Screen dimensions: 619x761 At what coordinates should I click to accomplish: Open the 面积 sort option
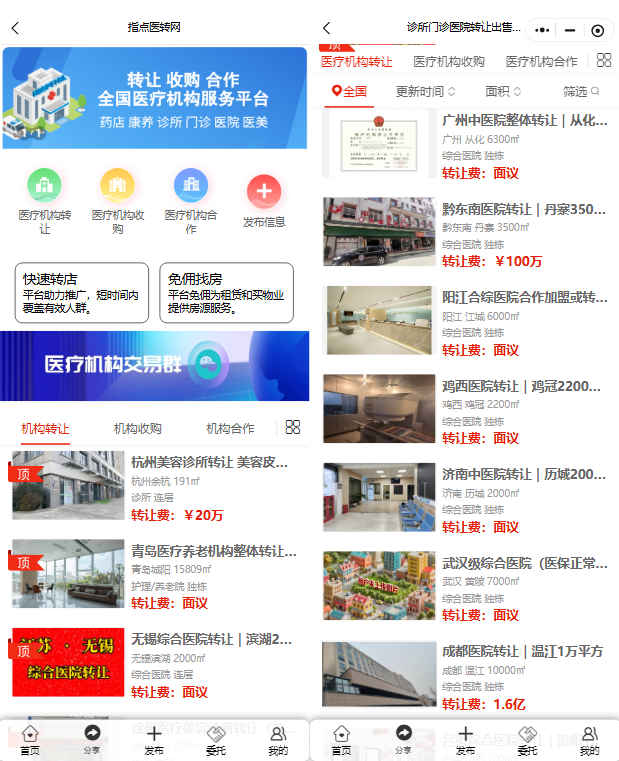(503, 91)
